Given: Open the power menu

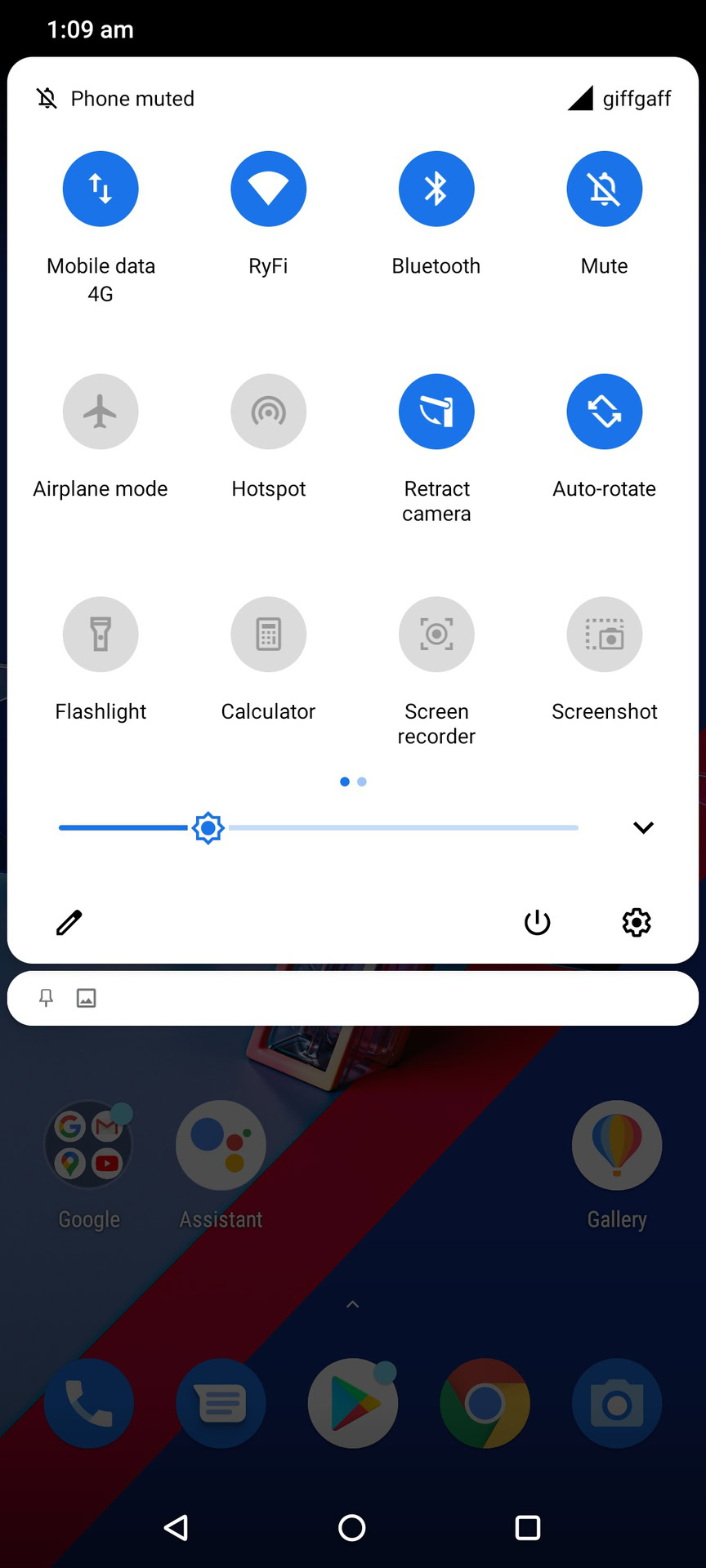Looking at the screenshot, I should click(537, 923).
